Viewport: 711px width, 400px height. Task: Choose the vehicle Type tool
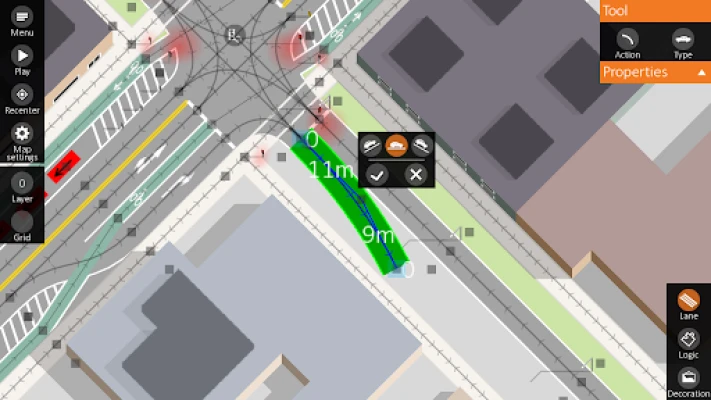tap(683, 40)
